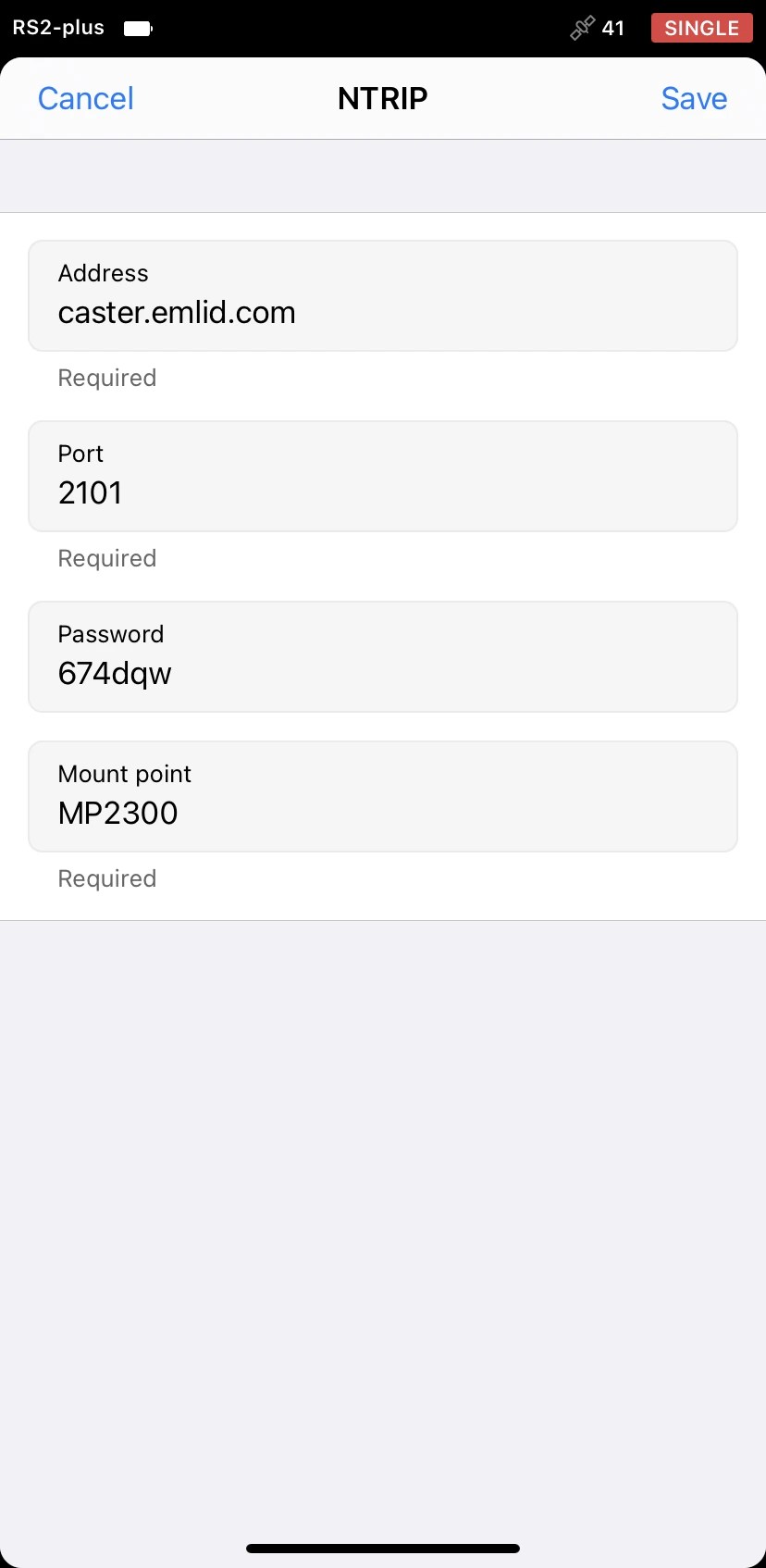Tap the Required hint under Mount point
766x1568 pixels.
(x=106, y=878)
